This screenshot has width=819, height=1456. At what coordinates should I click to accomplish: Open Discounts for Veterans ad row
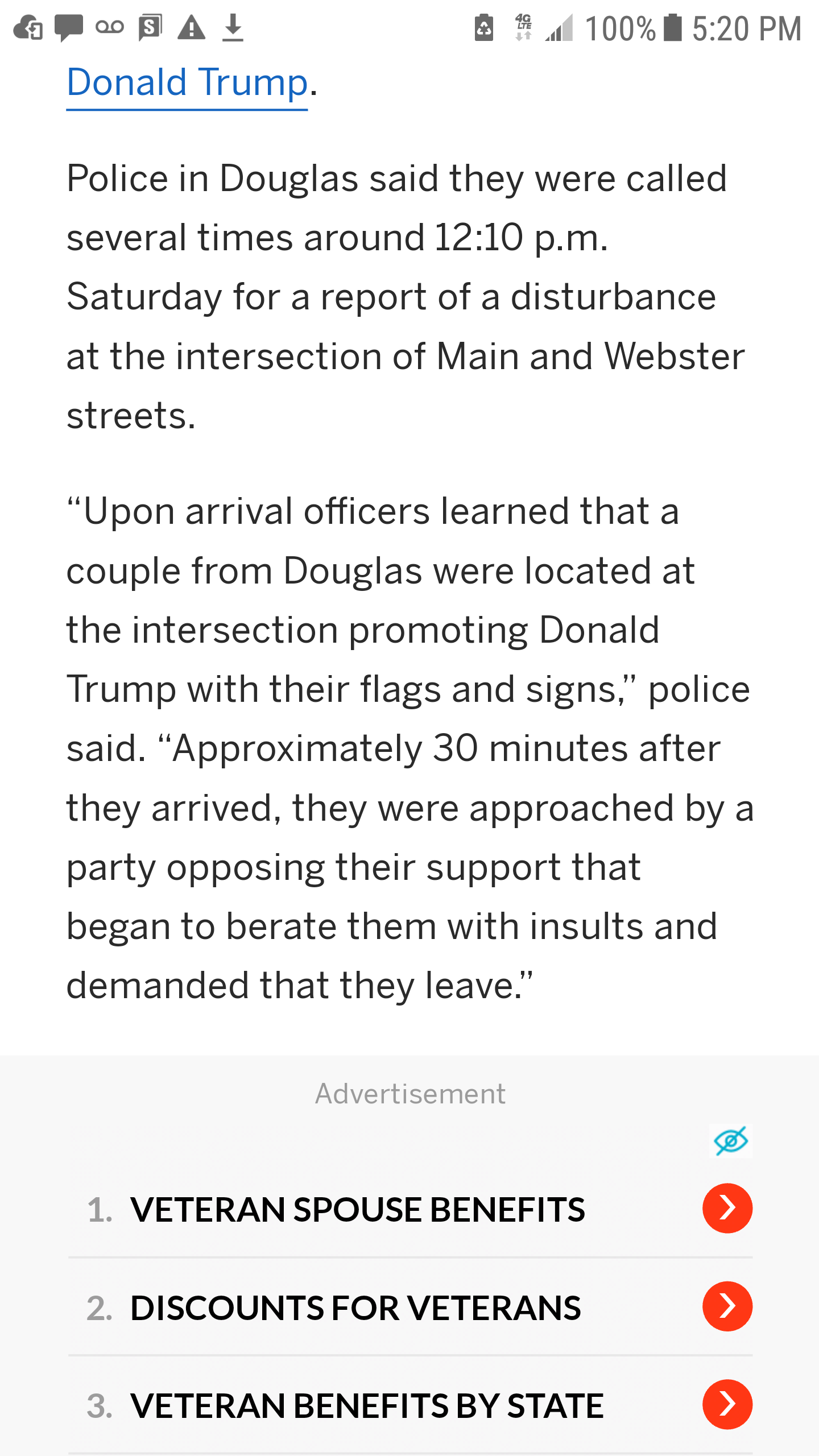click(x=410, y=1306)
